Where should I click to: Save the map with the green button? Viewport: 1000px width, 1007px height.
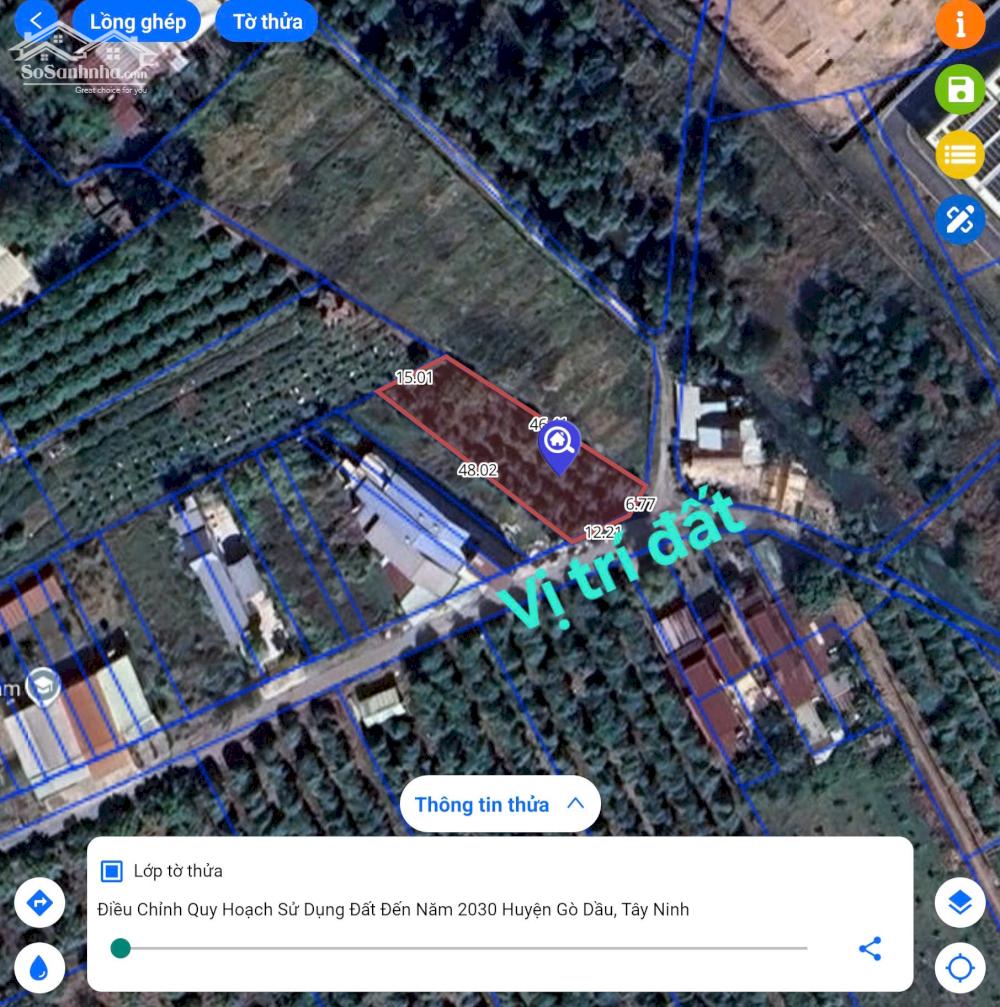pyautogui.click(x=960, y=89)
